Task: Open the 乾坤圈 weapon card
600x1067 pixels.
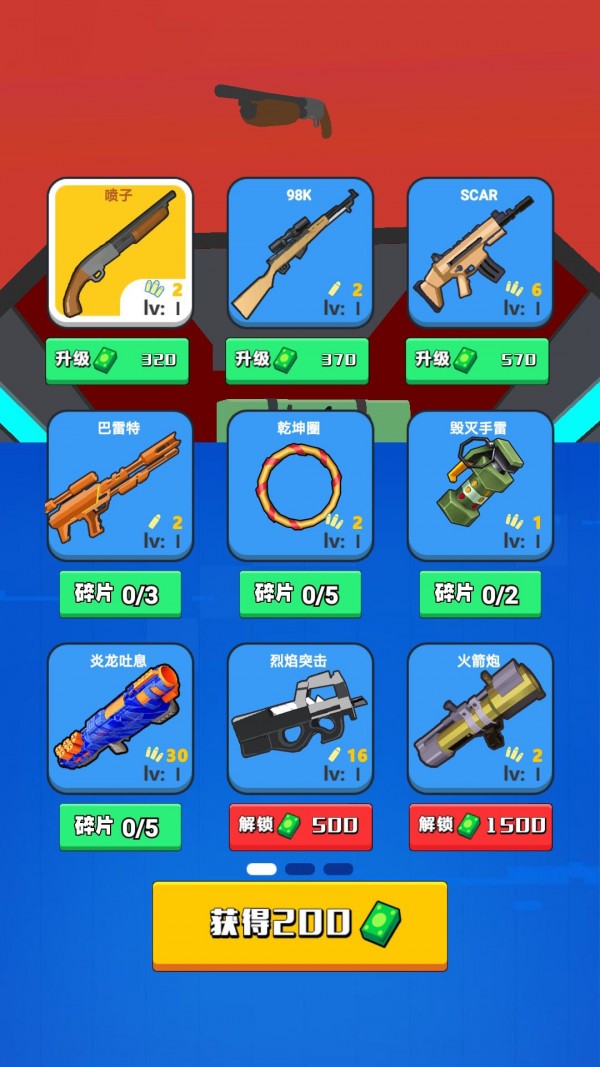Action: (300, 485)
